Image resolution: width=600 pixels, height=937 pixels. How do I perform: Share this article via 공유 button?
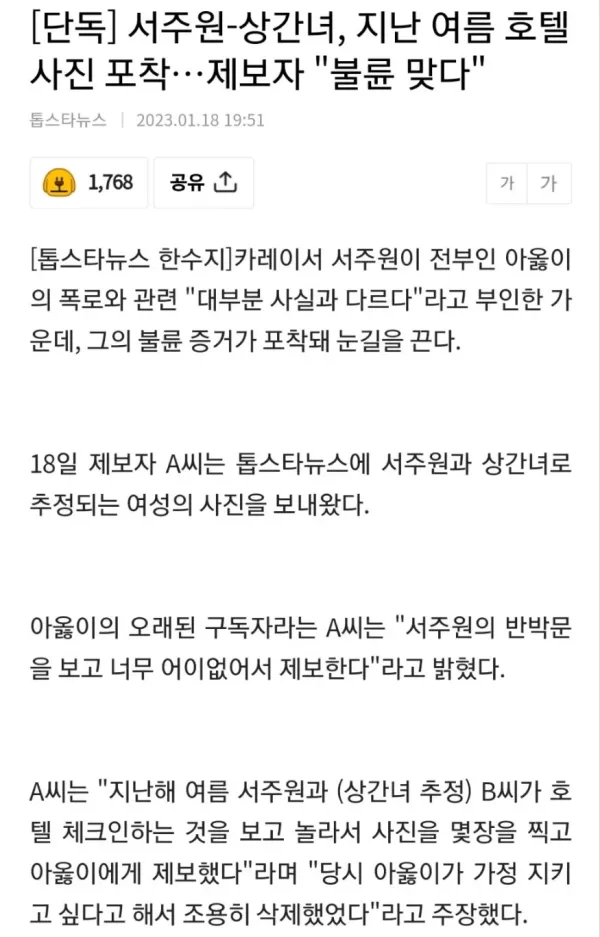203,183
